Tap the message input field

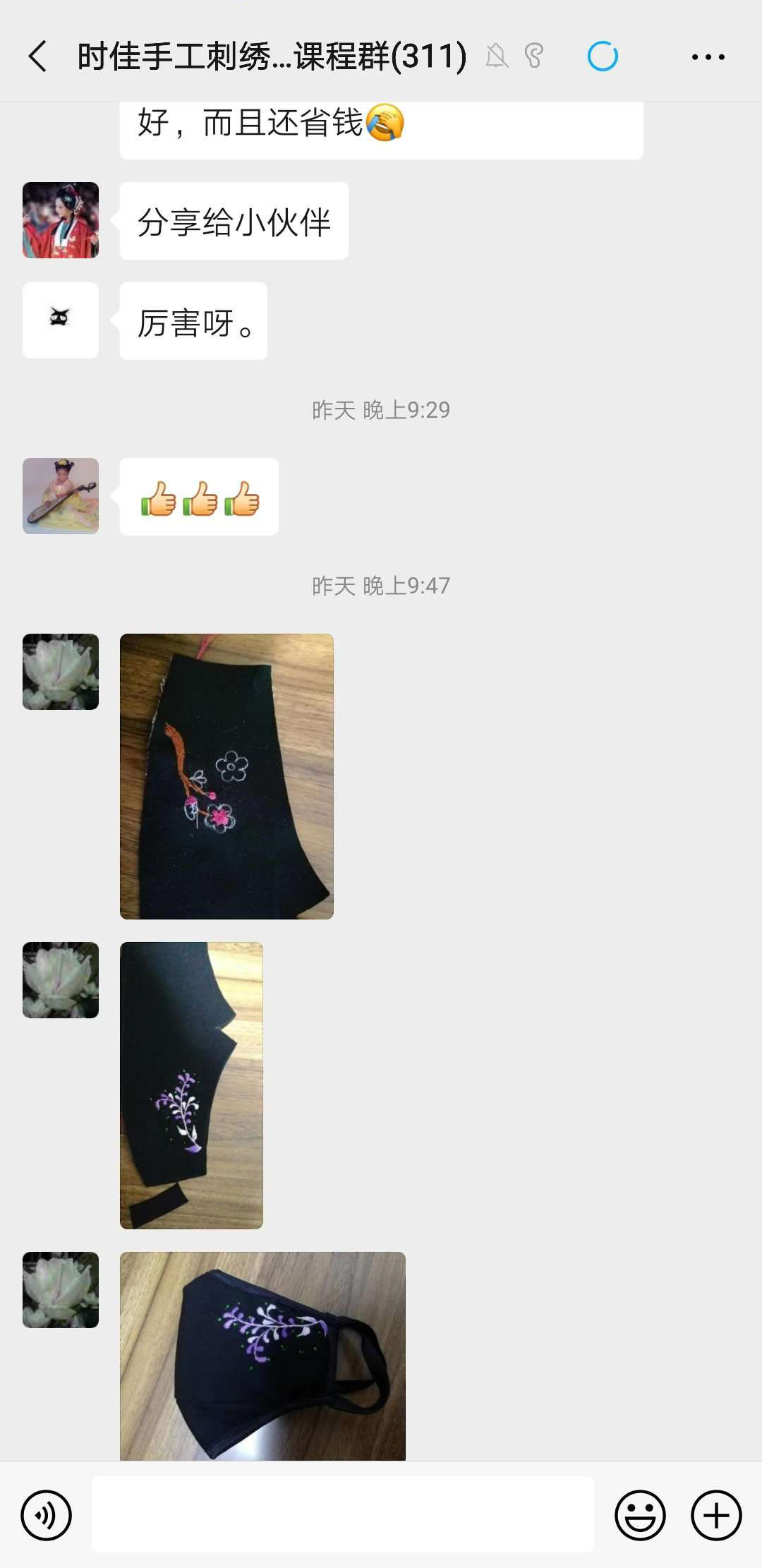click(x=343, y=1514)
